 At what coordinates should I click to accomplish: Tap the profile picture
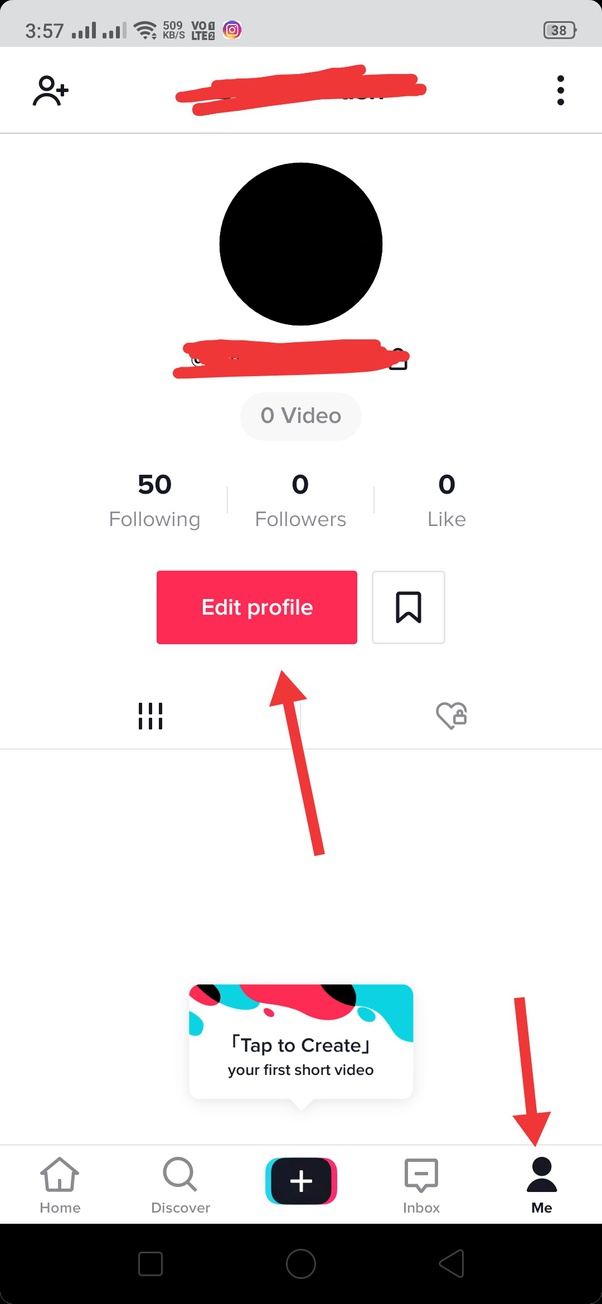coord(301,245)
